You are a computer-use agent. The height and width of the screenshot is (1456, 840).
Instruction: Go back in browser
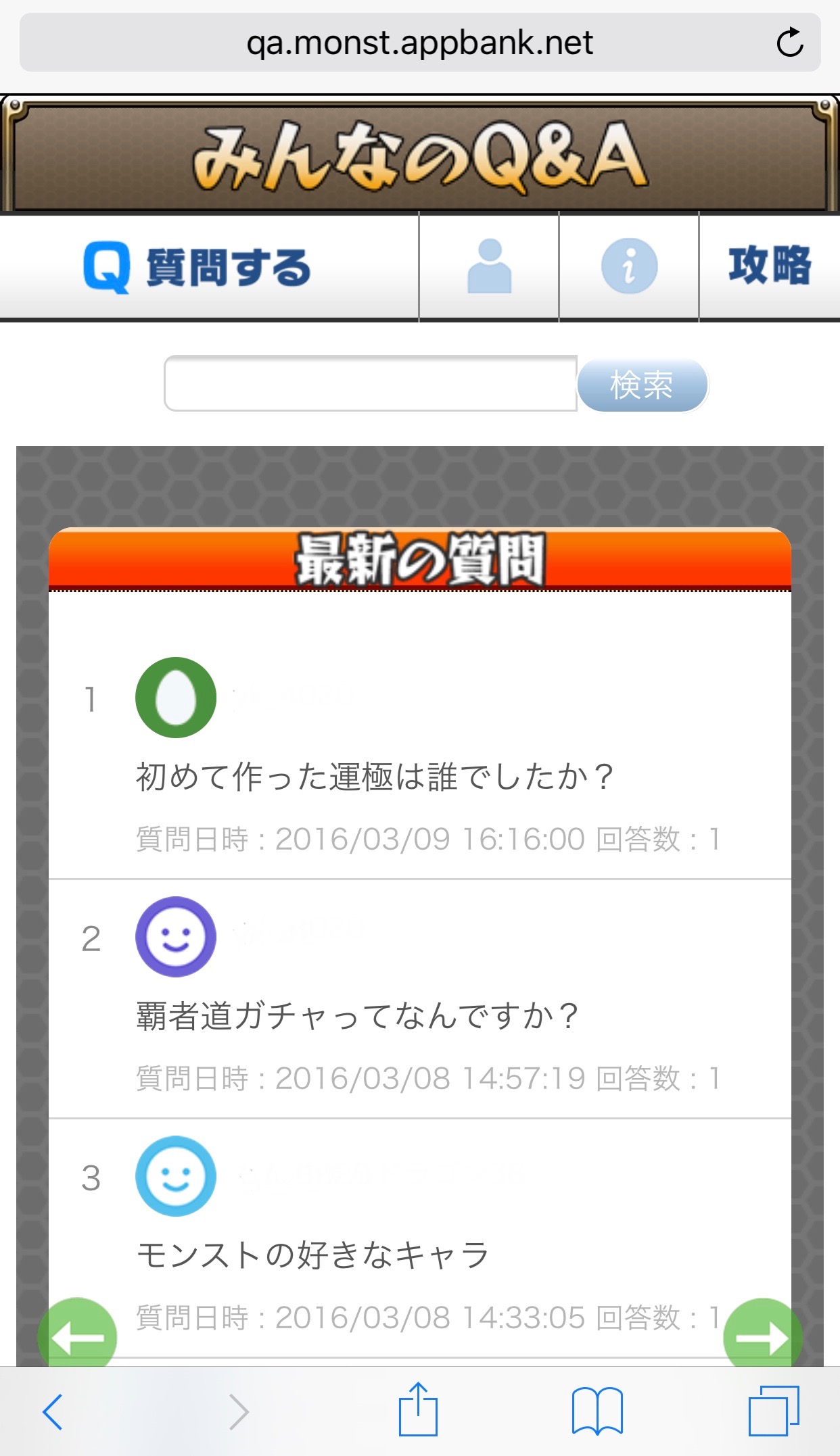point(53,1412)
